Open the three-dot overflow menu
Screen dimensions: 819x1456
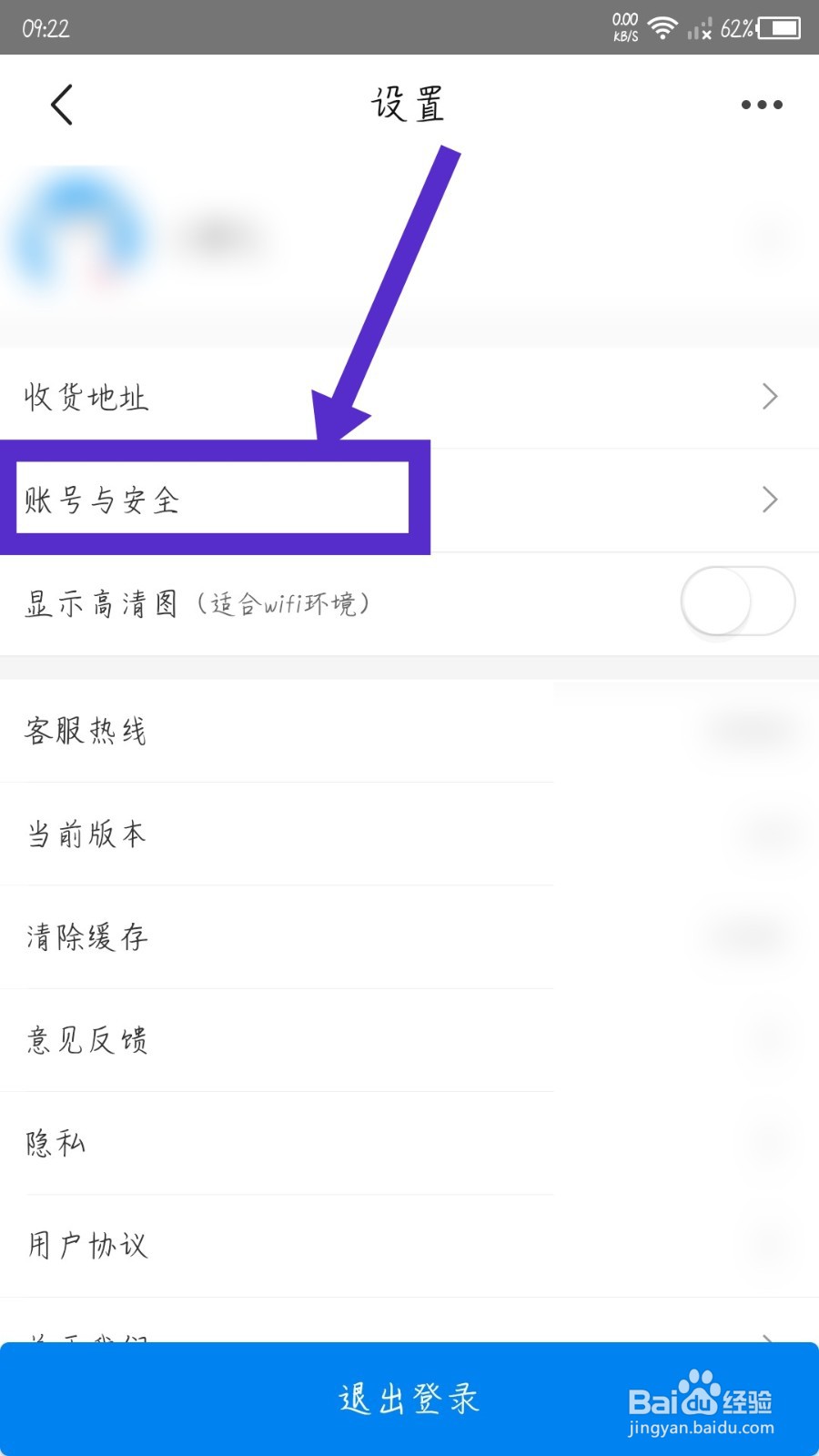pyautogui.click(x=760, y=103)
